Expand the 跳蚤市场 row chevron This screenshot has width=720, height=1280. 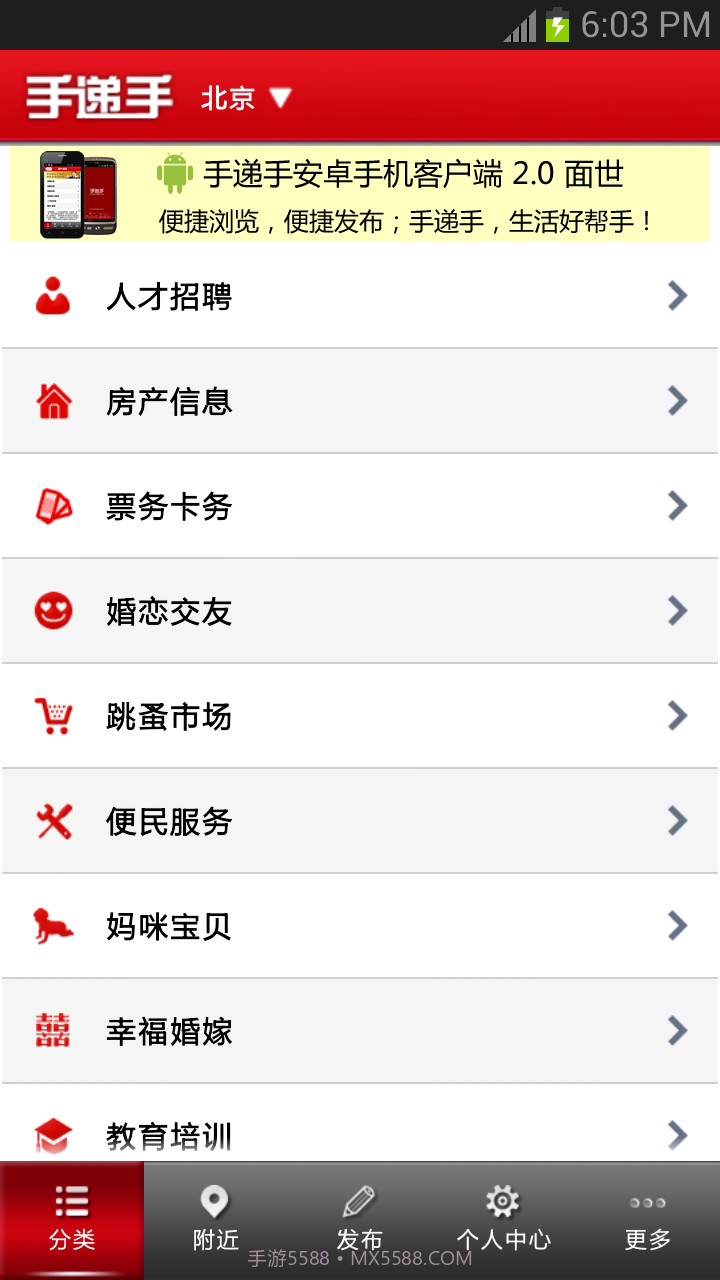(678, 716)
